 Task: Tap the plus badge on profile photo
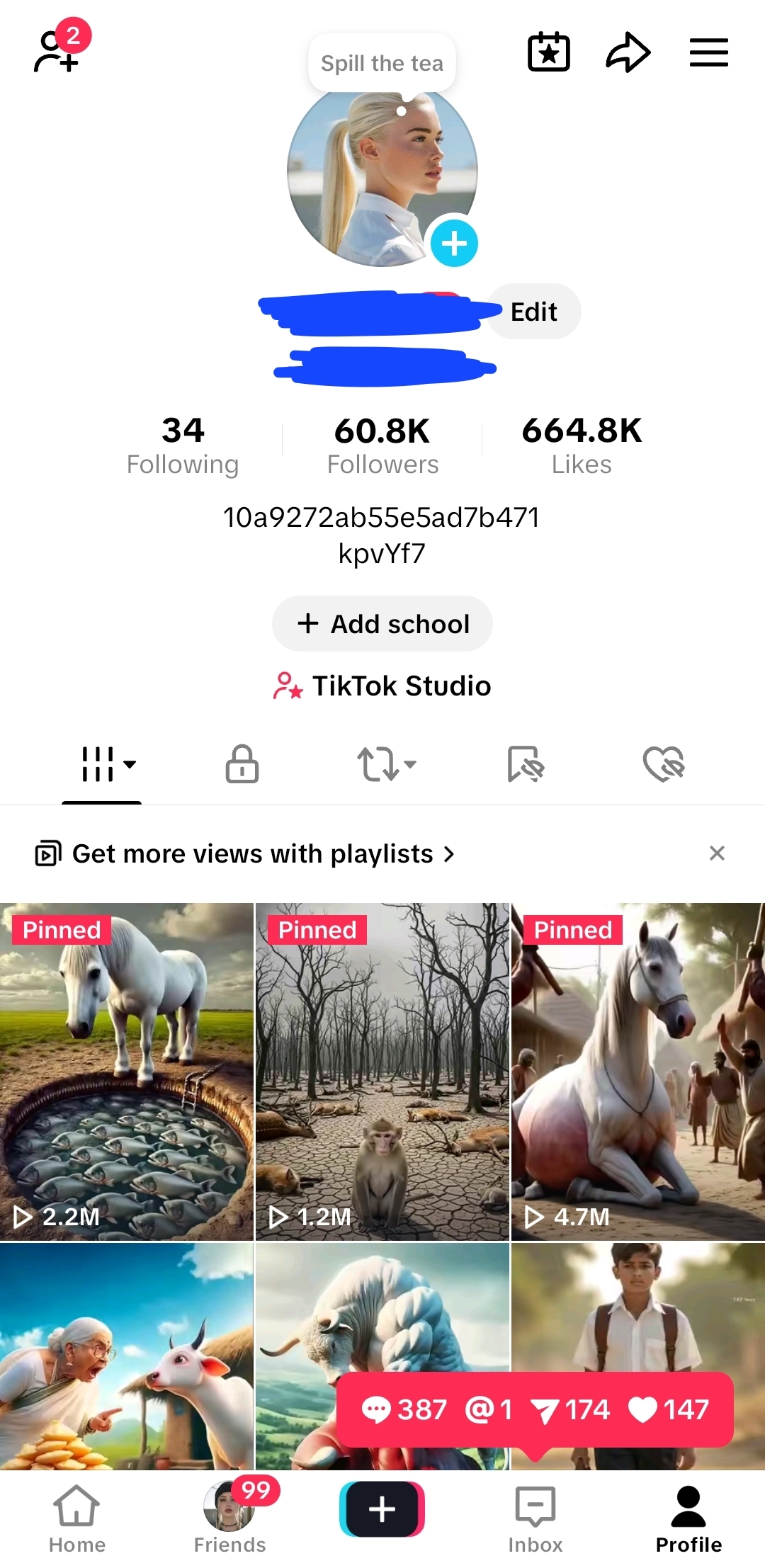click(454, 243)
